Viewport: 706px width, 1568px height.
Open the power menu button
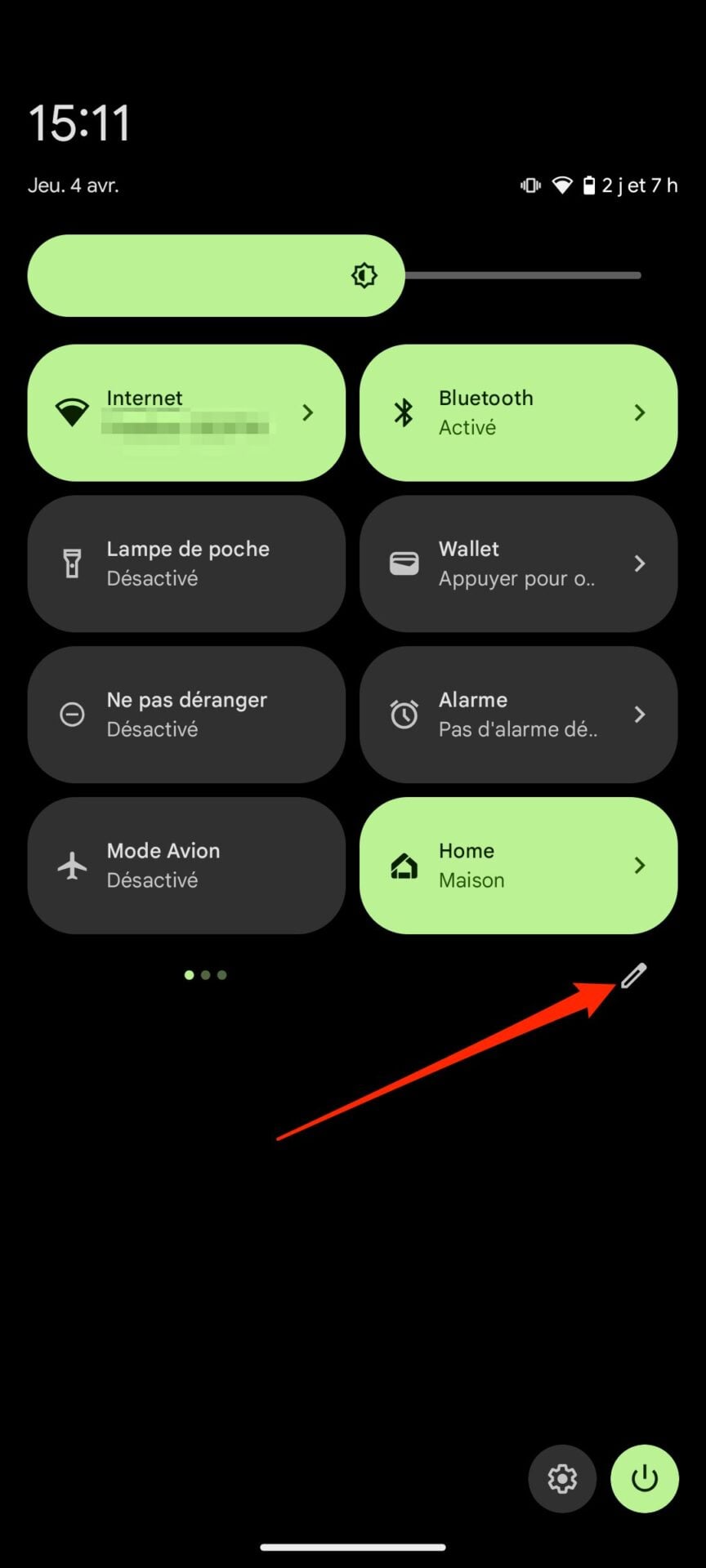click(645, 1478)
